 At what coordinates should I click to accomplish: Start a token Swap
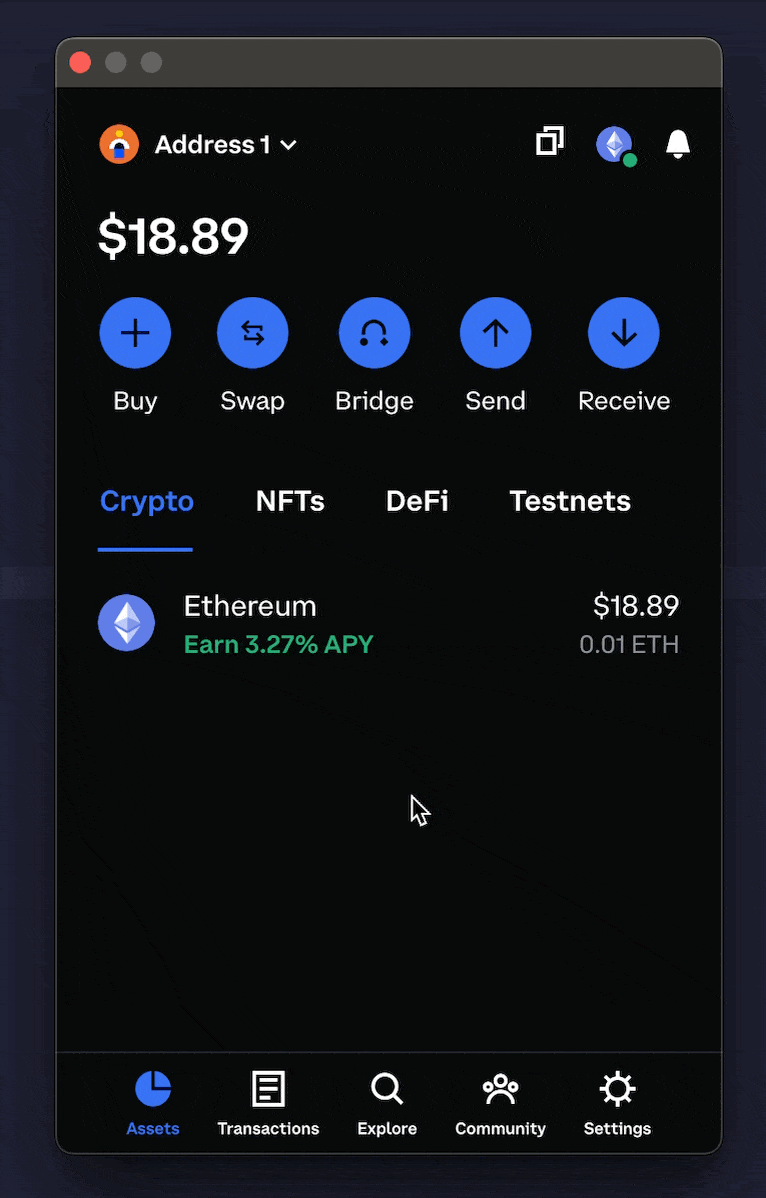pyautogui.click(x=253, y=333)
